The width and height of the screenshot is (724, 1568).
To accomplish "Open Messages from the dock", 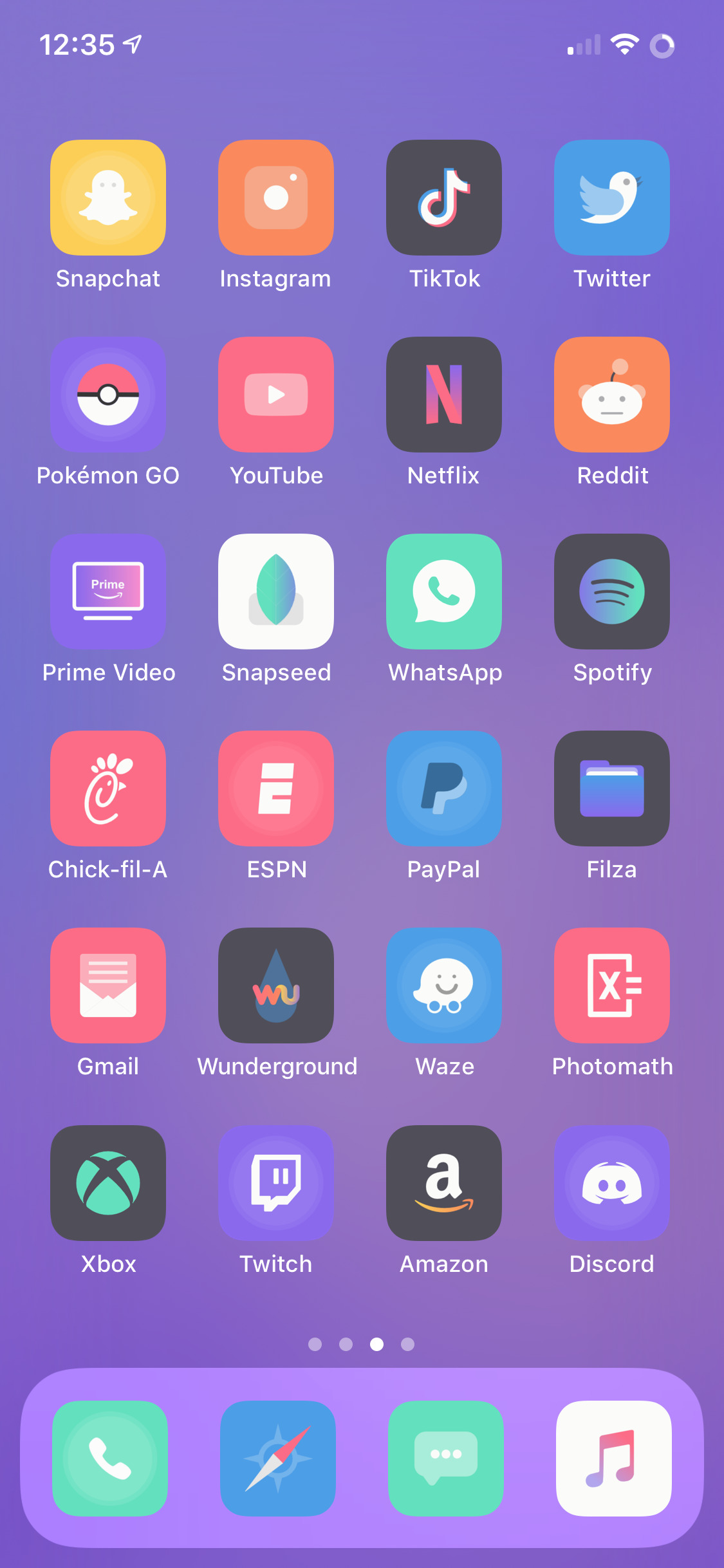I will (446, 1459).
